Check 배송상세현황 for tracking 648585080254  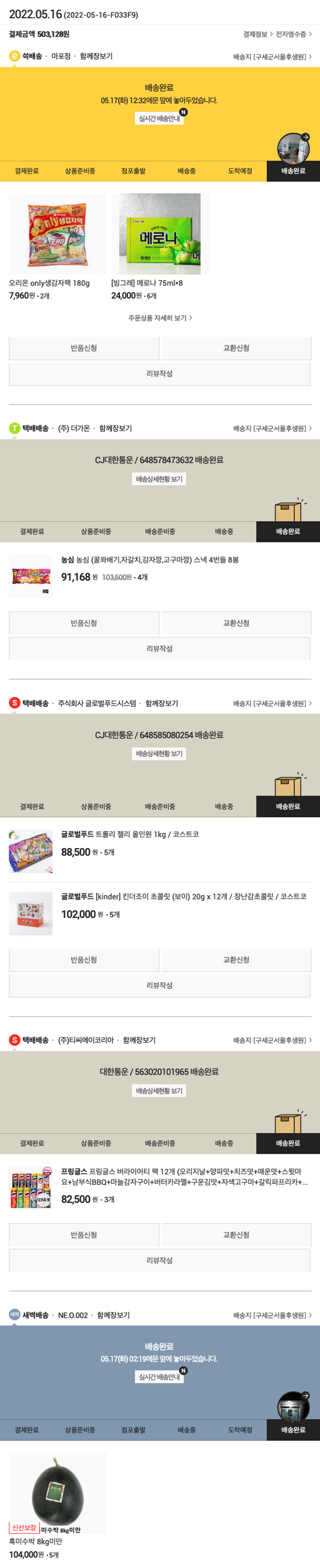tap(160, 754)
